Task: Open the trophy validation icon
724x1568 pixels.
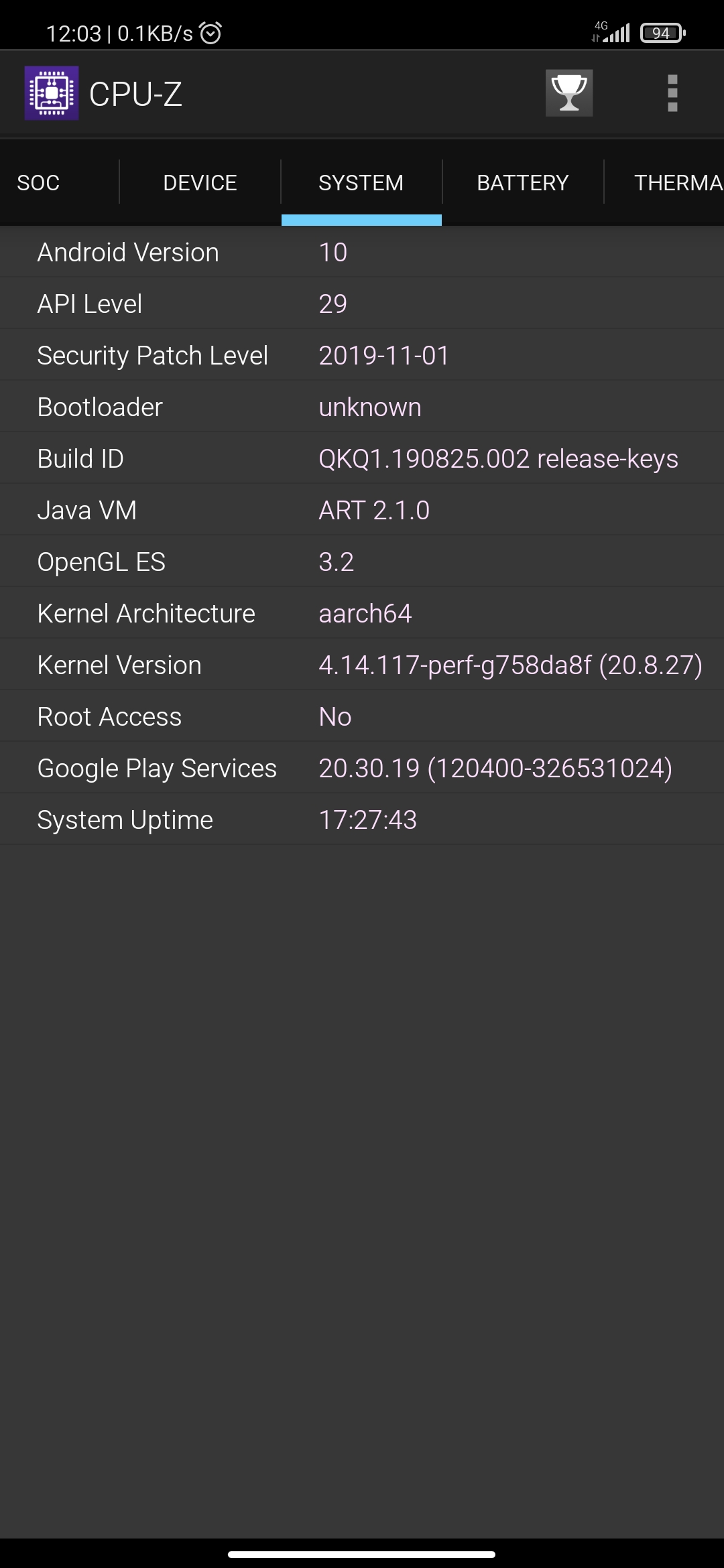Action: (569, 93)
